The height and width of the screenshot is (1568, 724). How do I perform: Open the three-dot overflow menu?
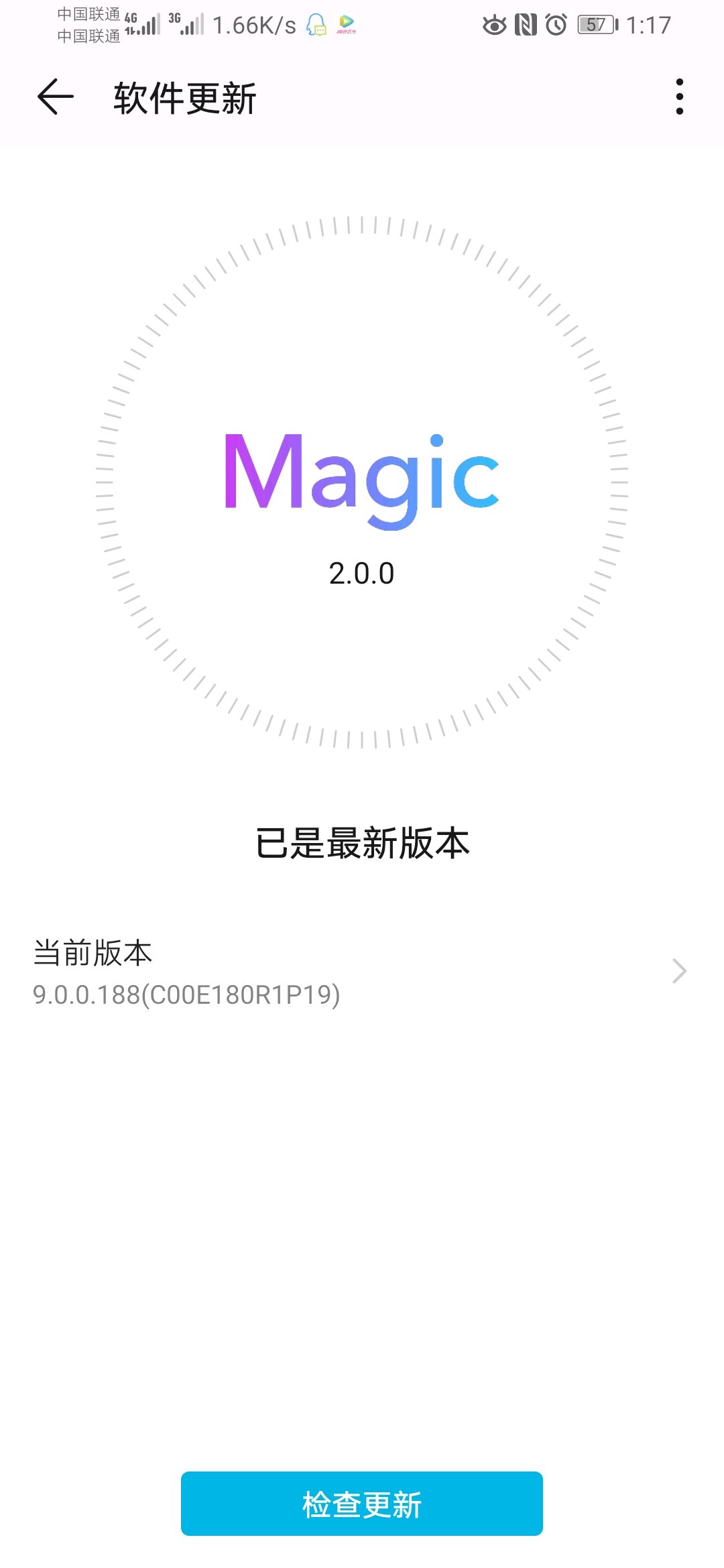click(680, 97)
